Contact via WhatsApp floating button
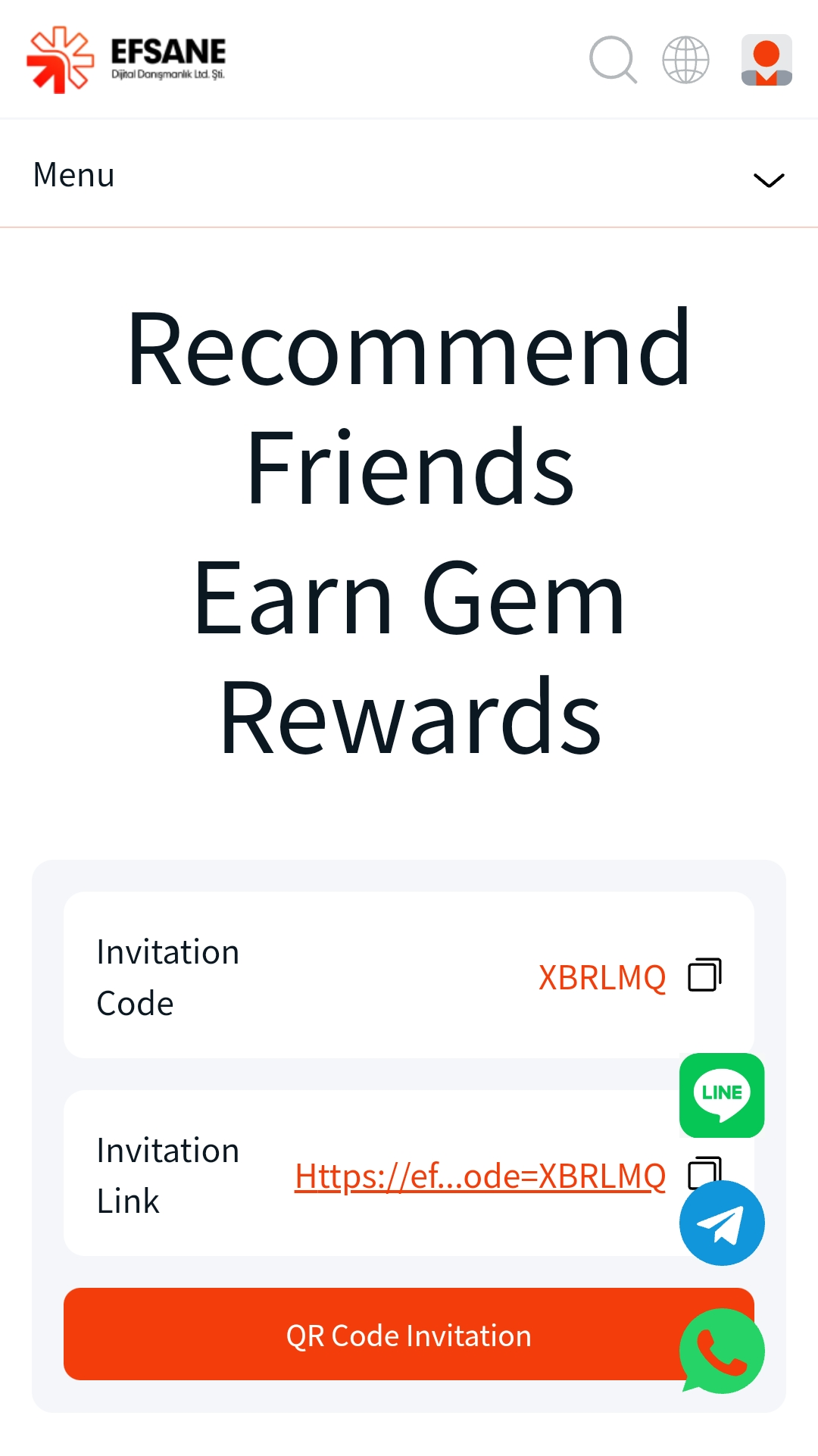The width and height of the screenshot is (818, 1456). pos(722,1351)
